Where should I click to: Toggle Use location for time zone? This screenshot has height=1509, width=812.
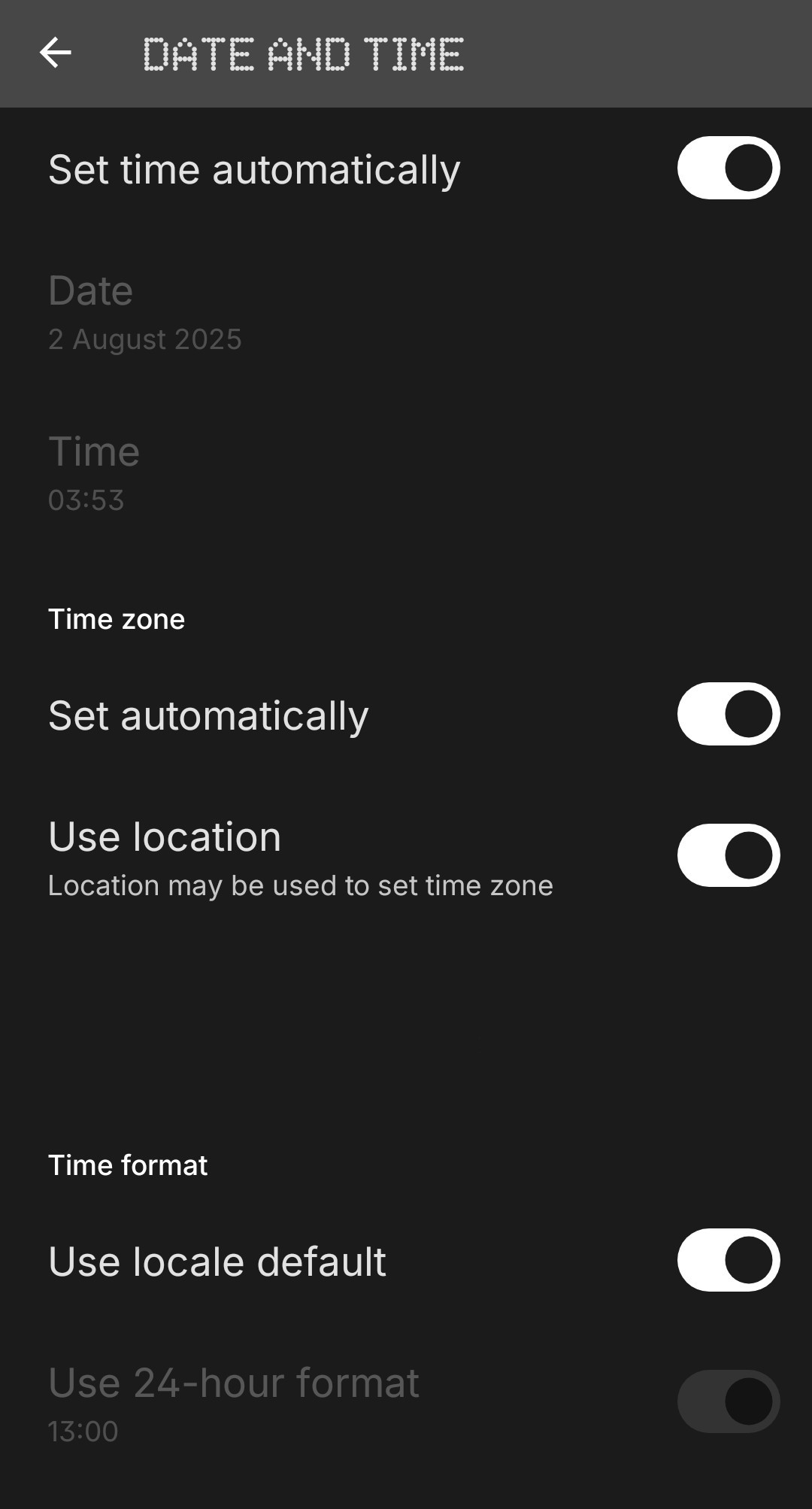(728, 855)
